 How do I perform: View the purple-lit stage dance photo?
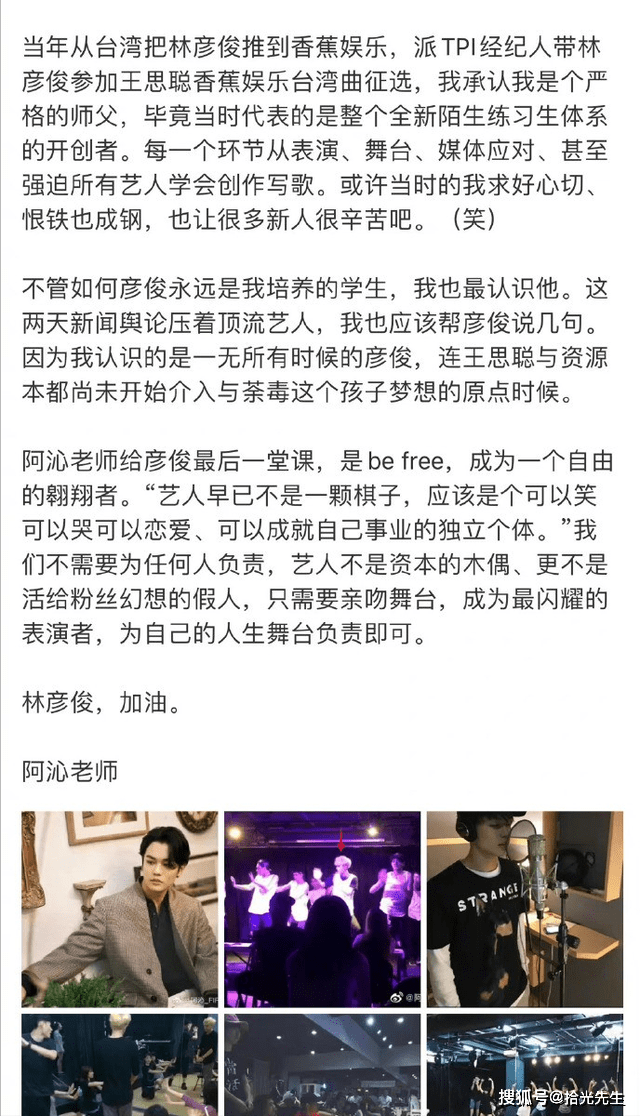[321, 908]
